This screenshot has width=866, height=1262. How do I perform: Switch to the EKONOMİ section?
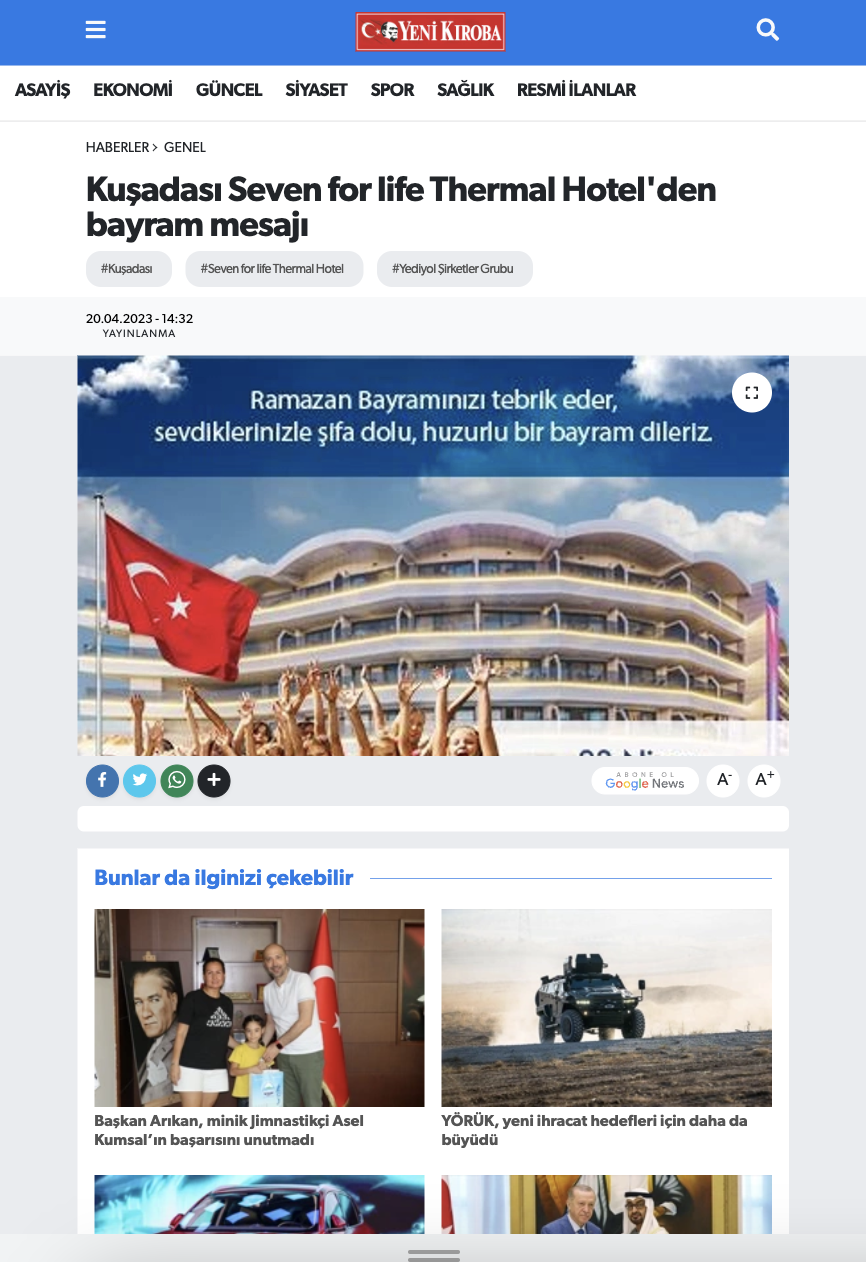pos(133,90)
